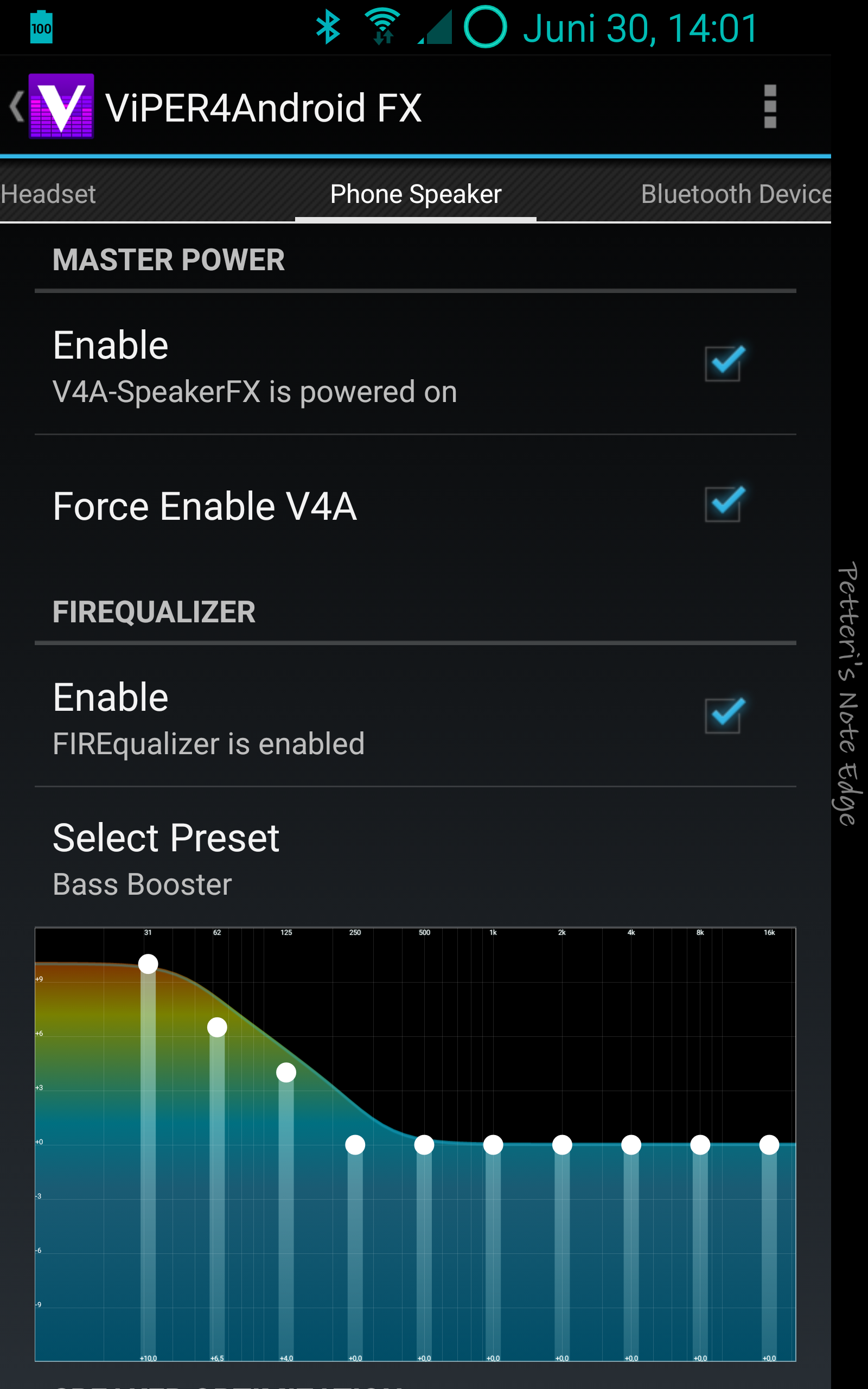Image resolution: width=868 pixels, height=1389 pixels.
Task: Tap the 125 Hz equalizer band handle
Action: [x=286, y=1072]
